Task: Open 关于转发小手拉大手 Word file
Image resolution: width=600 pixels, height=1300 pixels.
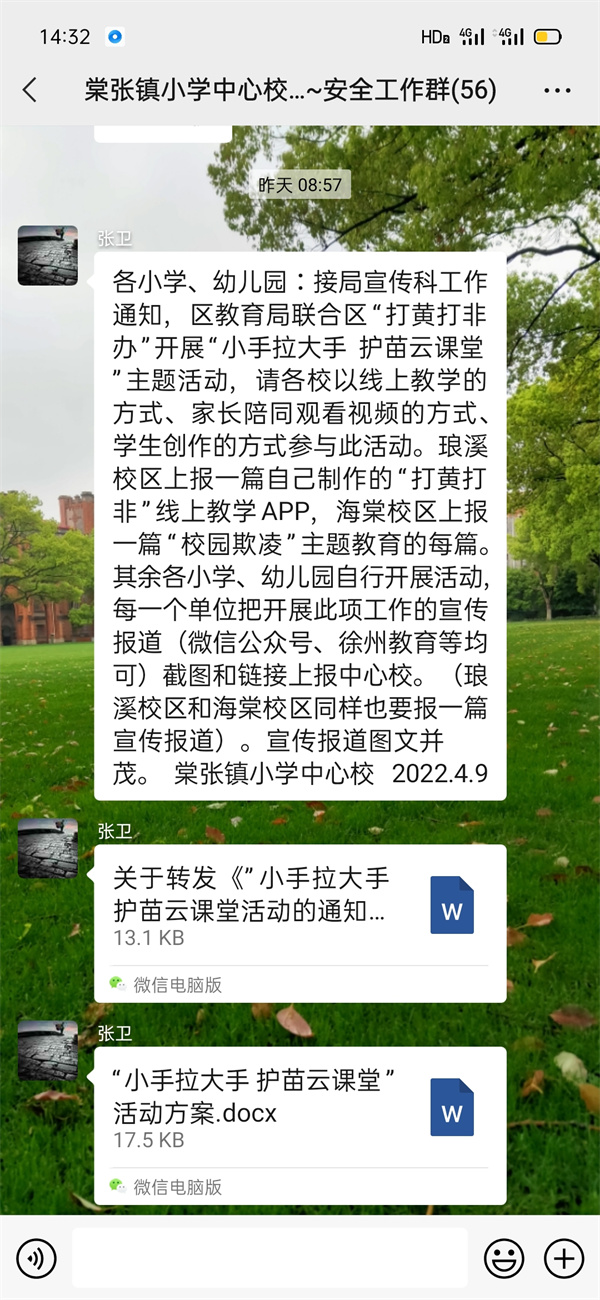Action: [300, 907]
